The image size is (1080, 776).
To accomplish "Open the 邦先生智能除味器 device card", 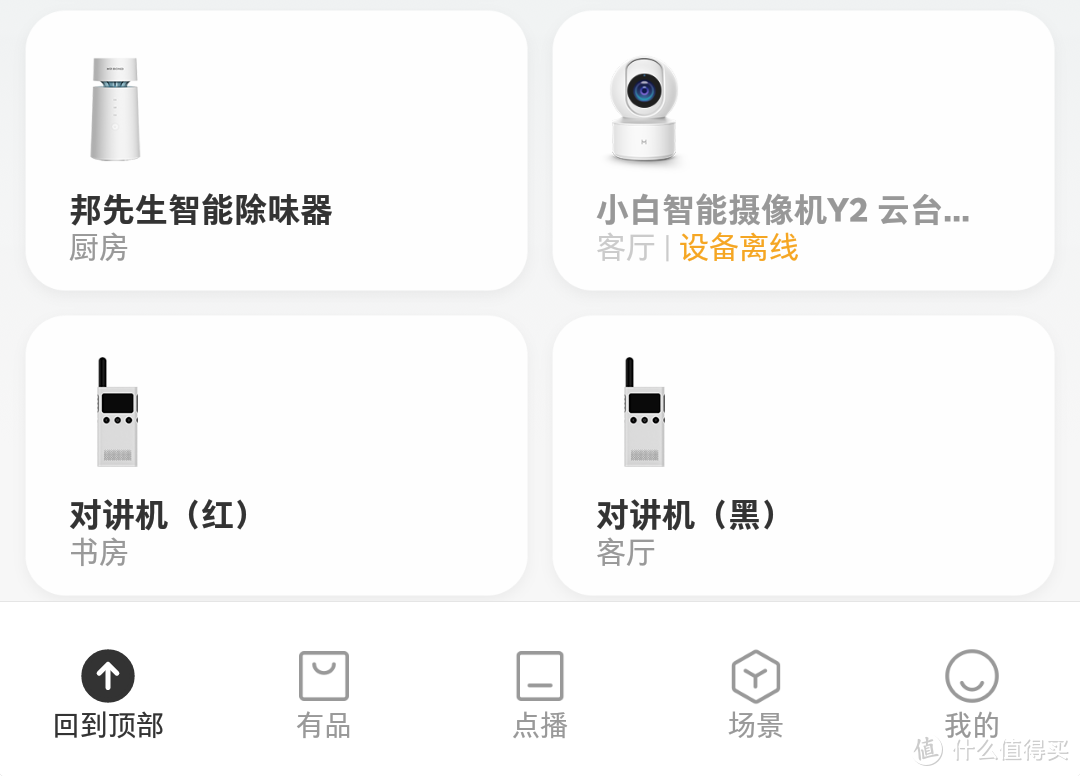I will pos(276,150).
